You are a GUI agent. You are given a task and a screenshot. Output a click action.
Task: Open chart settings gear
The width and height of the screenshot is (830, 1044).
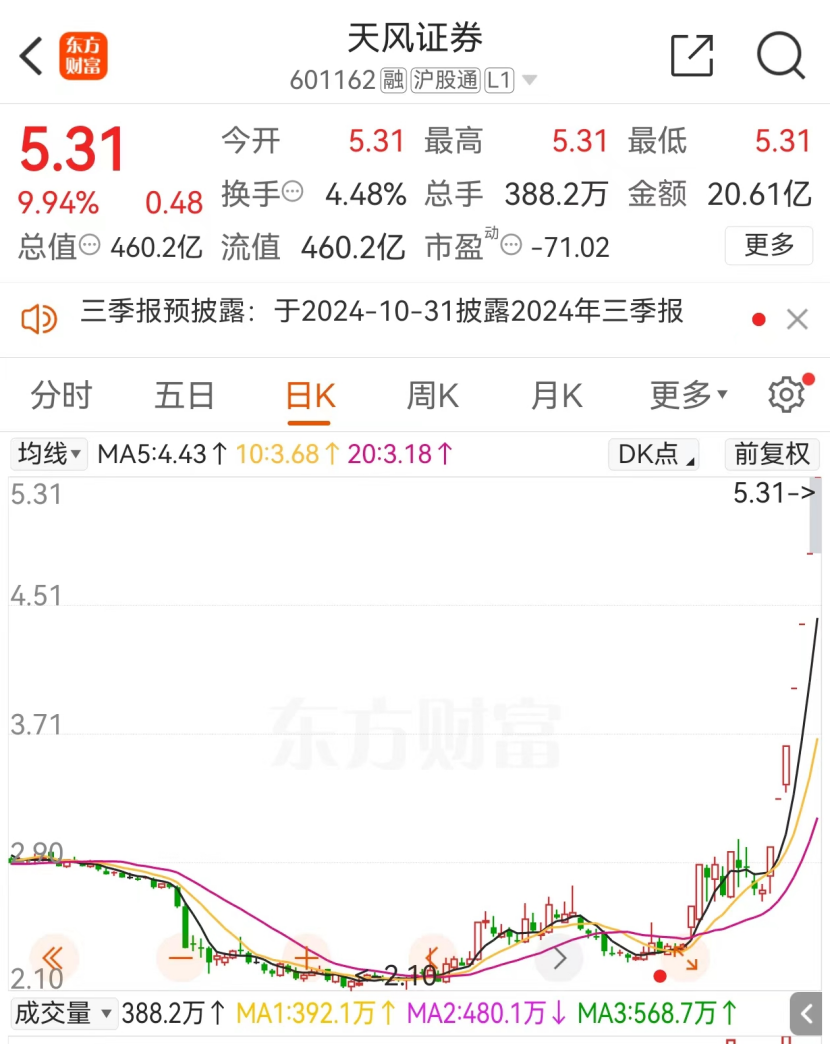786,396
